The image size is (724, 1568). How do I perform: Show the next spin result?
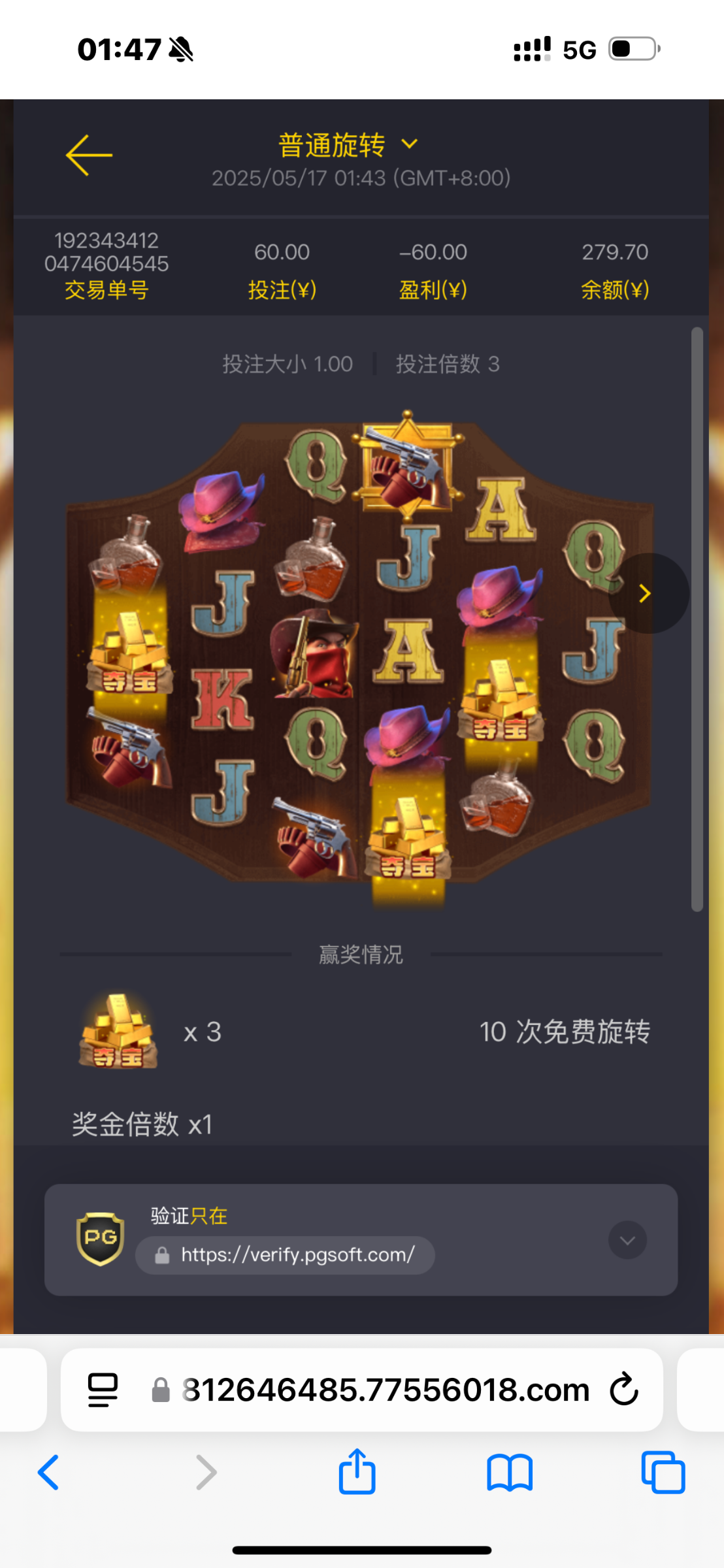click(x=647, y=593)
